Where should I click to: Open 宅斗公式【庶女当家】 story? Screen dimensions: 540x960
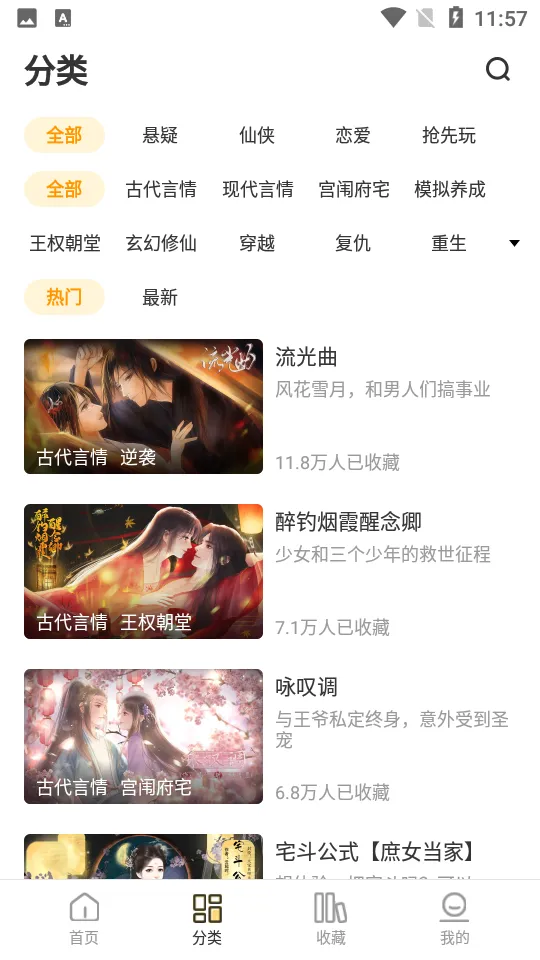(270, 857)
